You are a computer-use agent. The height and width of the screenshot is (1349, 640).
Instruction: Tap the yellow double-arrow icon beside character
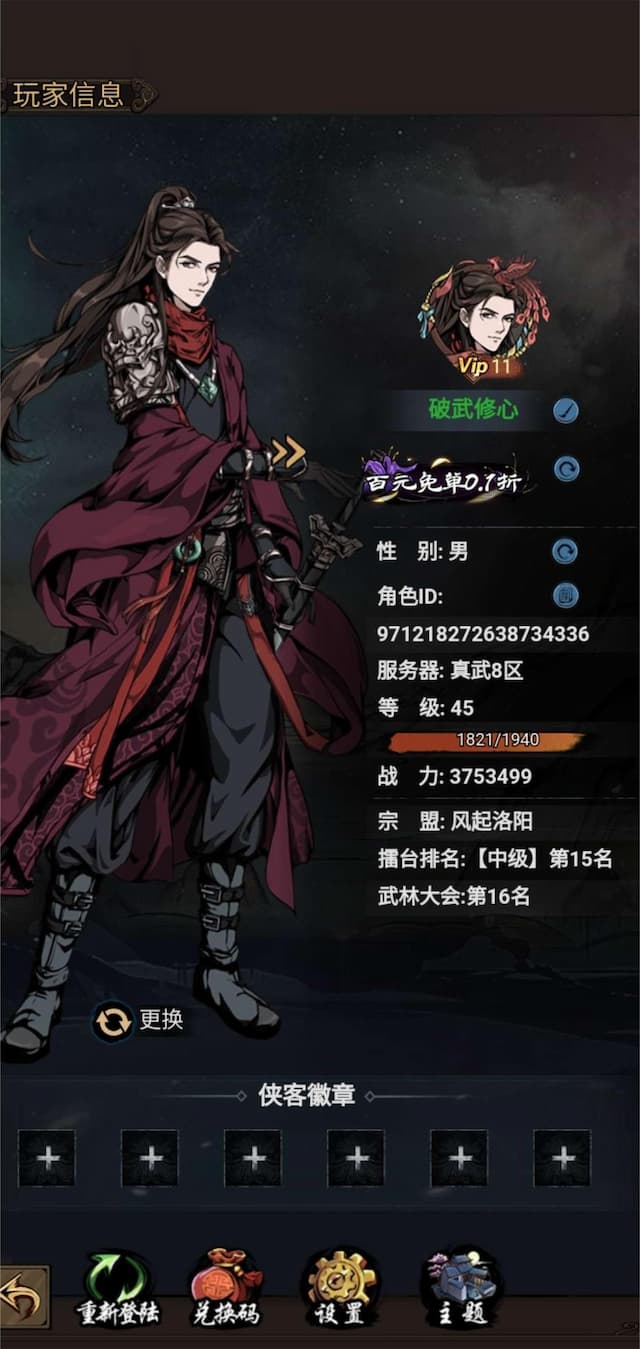[x=288, y=453]
